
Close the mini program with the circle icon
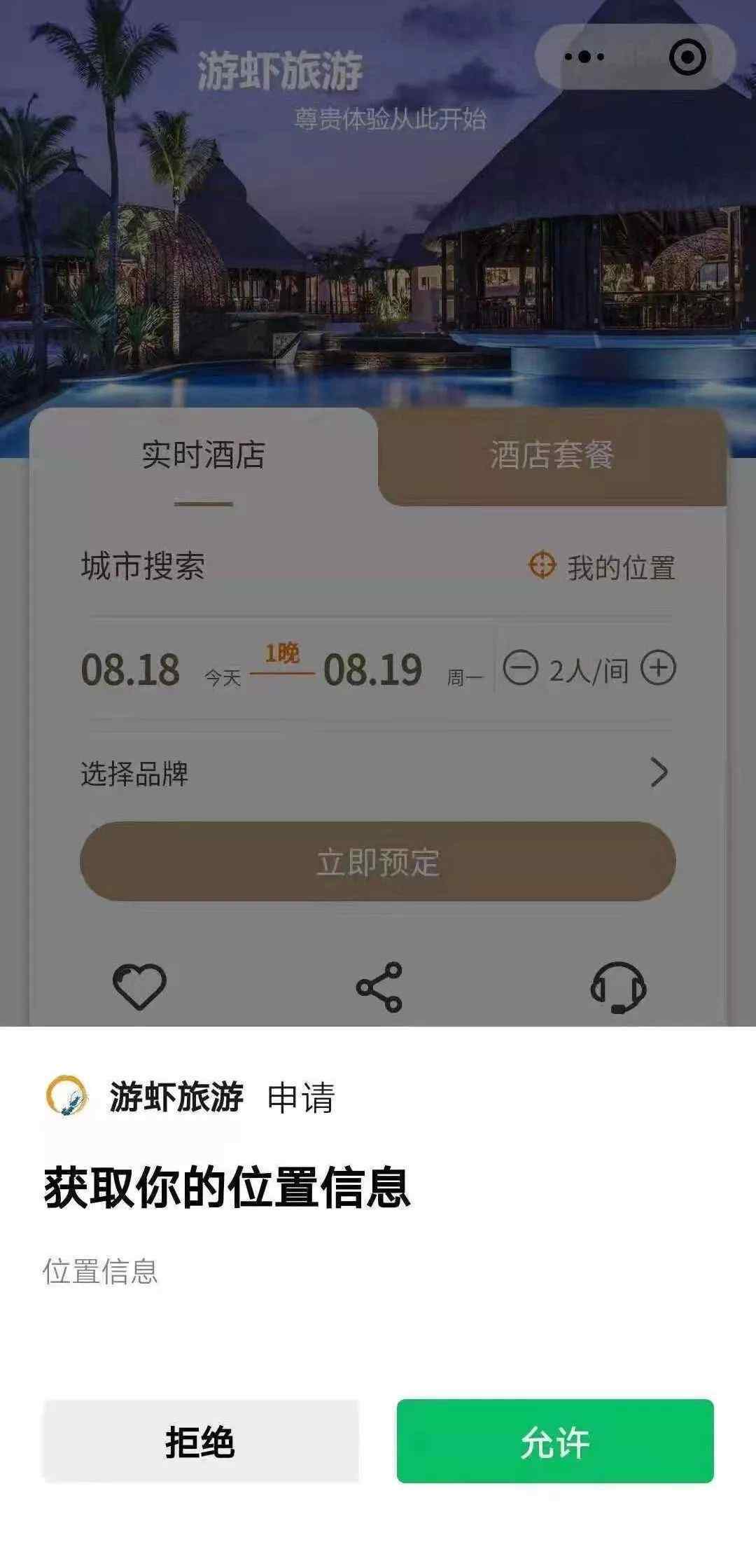687,57
